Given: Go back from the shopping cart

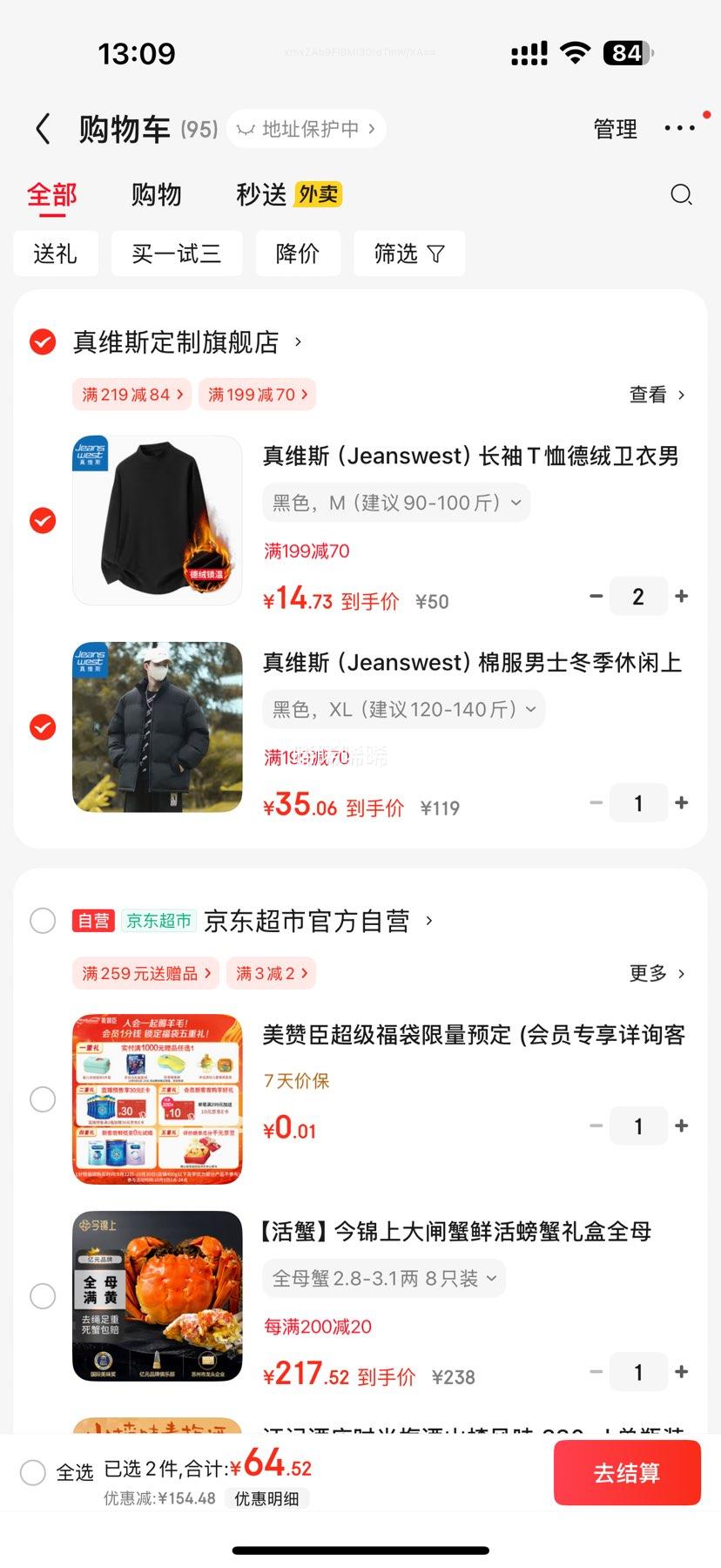Looking at the screenshot, I should 43,129.
